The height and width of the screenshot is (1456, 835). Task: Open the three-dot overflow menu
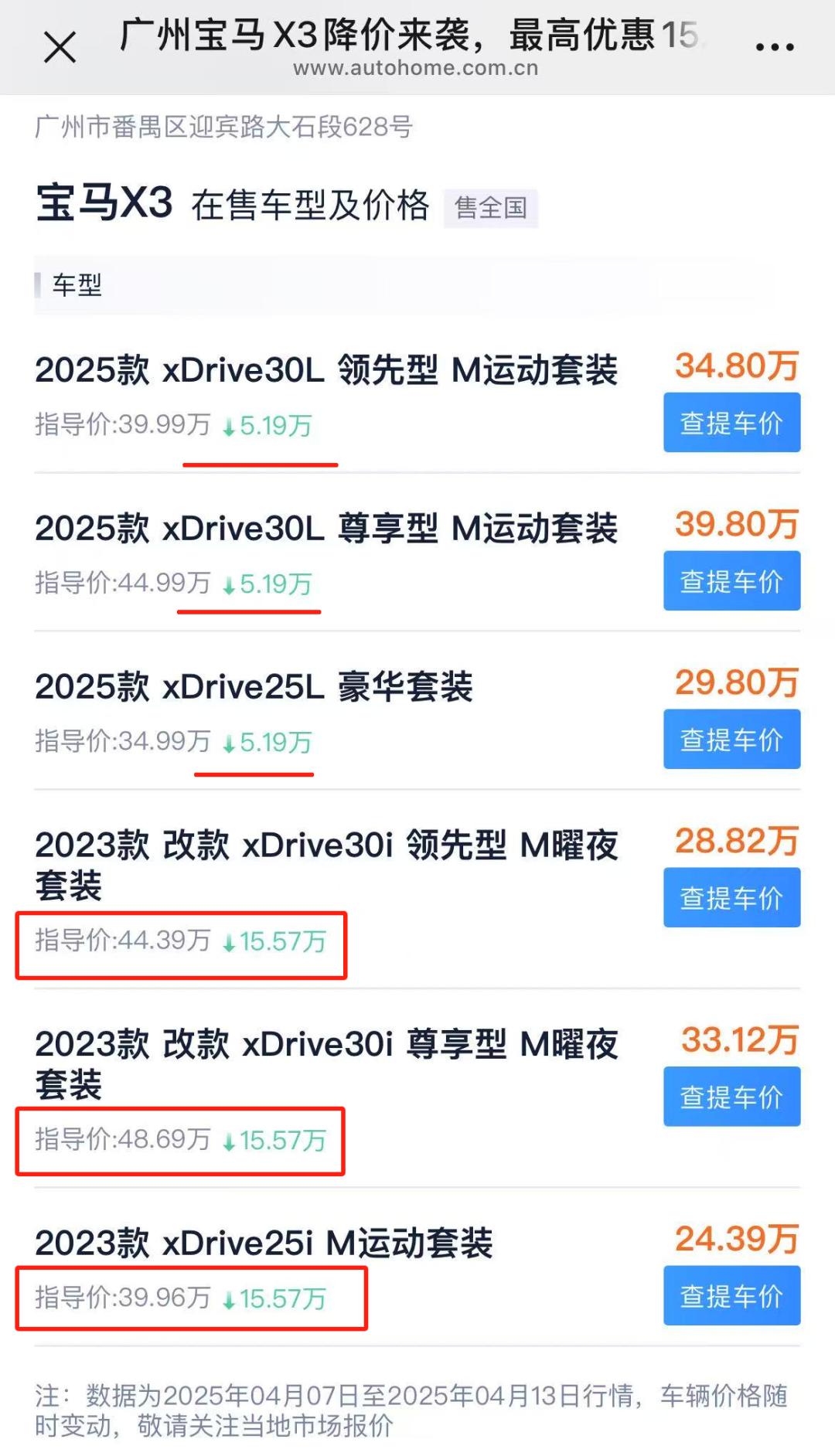(x=775, y=47)
